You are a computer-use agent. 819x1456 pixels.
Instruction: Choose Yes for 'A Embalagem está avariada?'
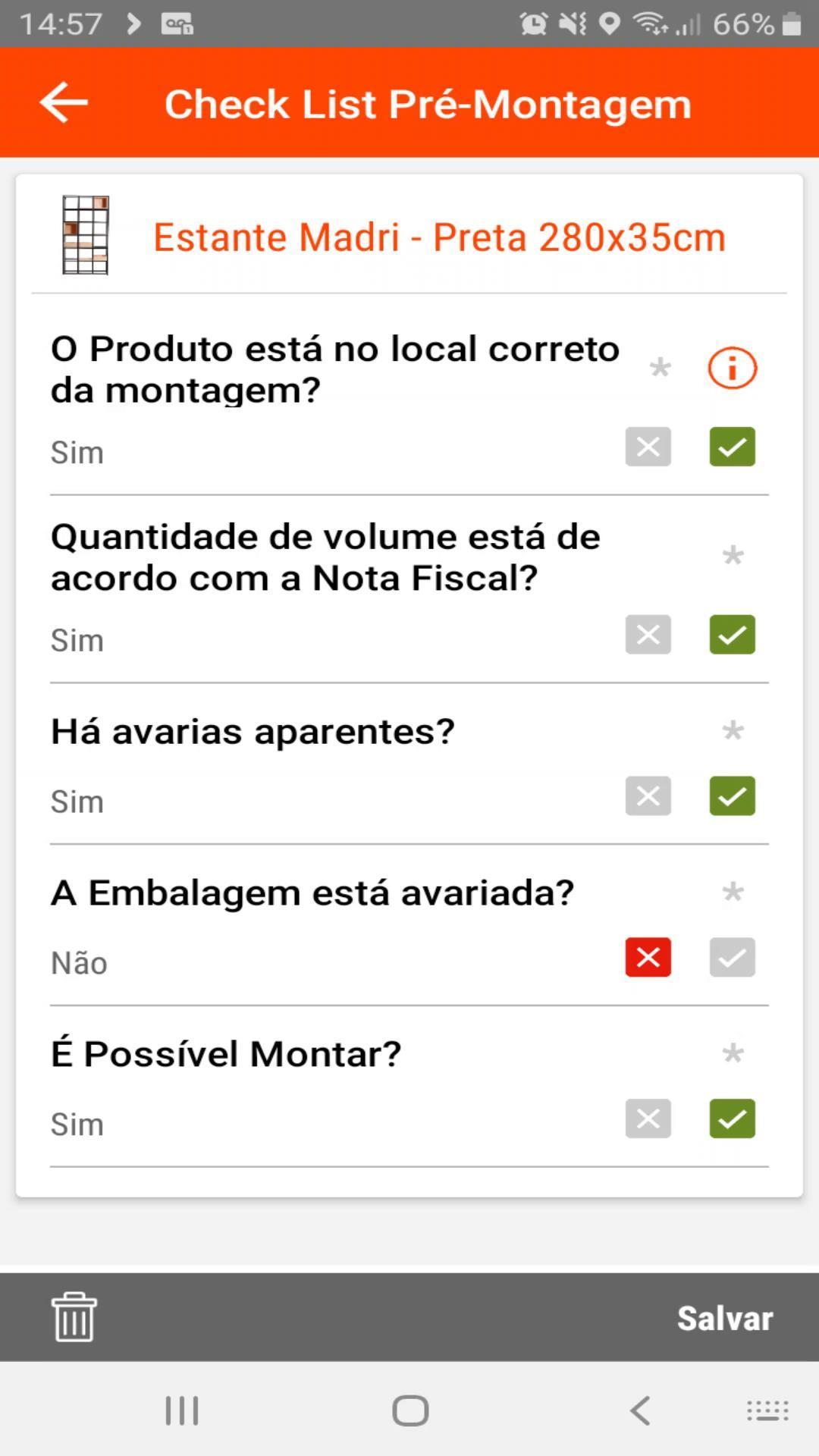732,958
